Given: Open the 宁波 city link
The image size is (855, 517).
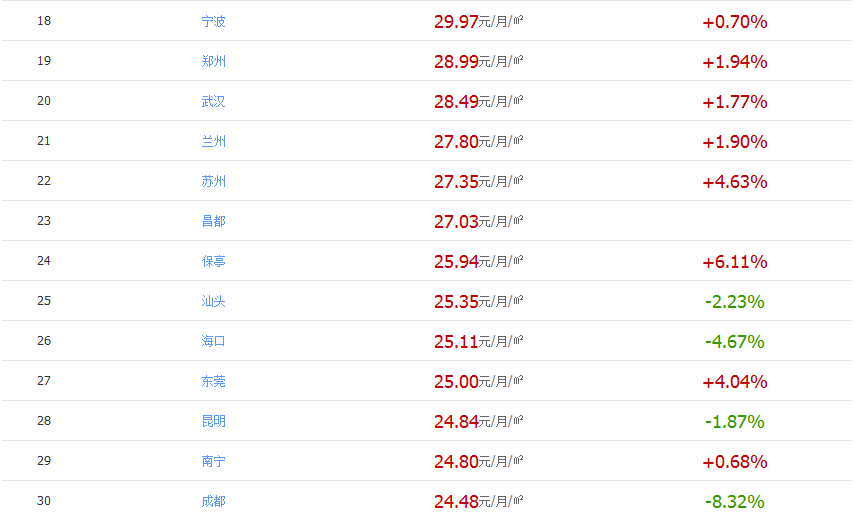Looking at the screenshot, I should [213, 21].
